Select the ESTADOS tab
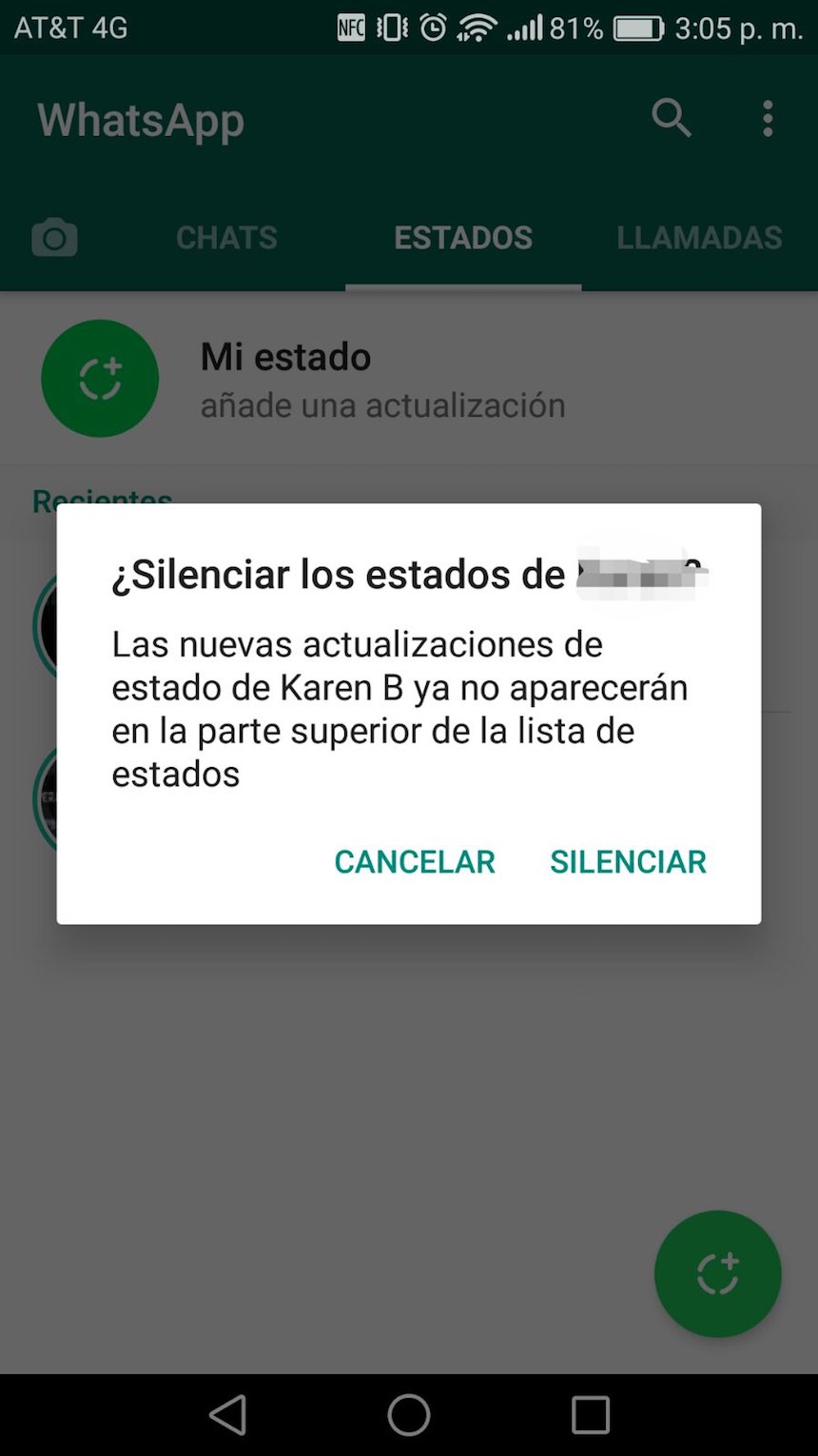 tap(463, 237)
